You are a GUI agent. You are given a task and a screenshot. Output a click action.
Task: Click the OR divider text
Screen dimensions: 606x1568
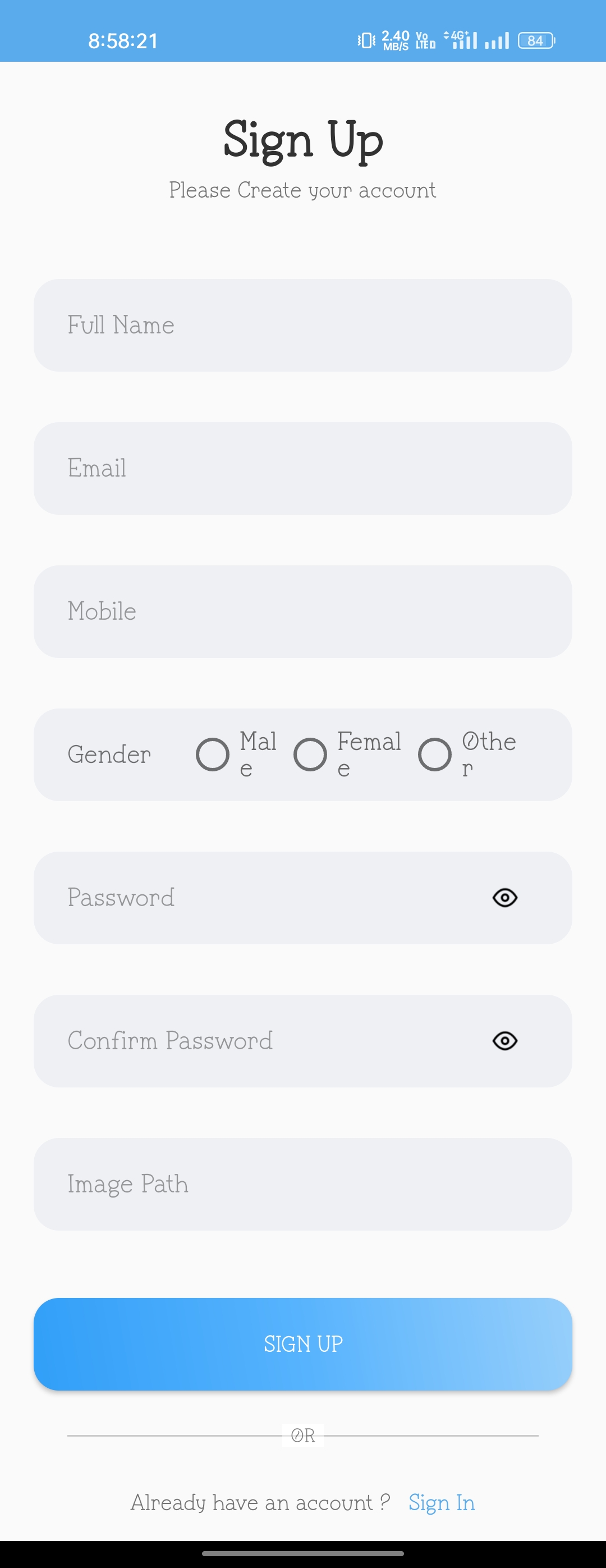[303, 1436]
